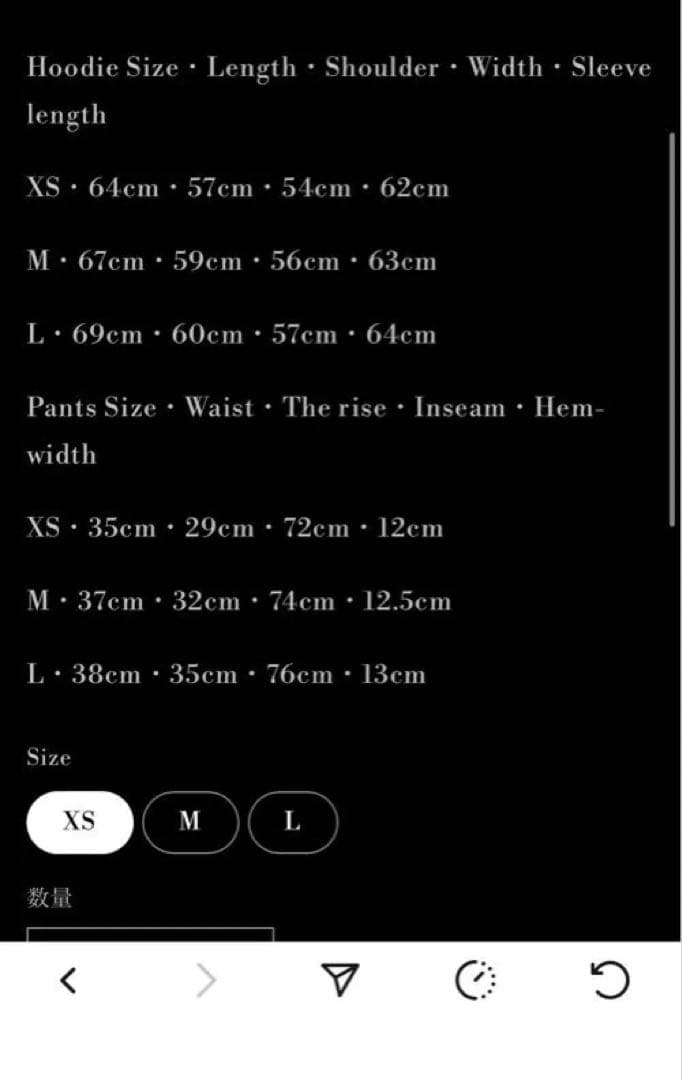Share this page via send icon
Screen dimensions: 682x1080
tap(341, 981)
